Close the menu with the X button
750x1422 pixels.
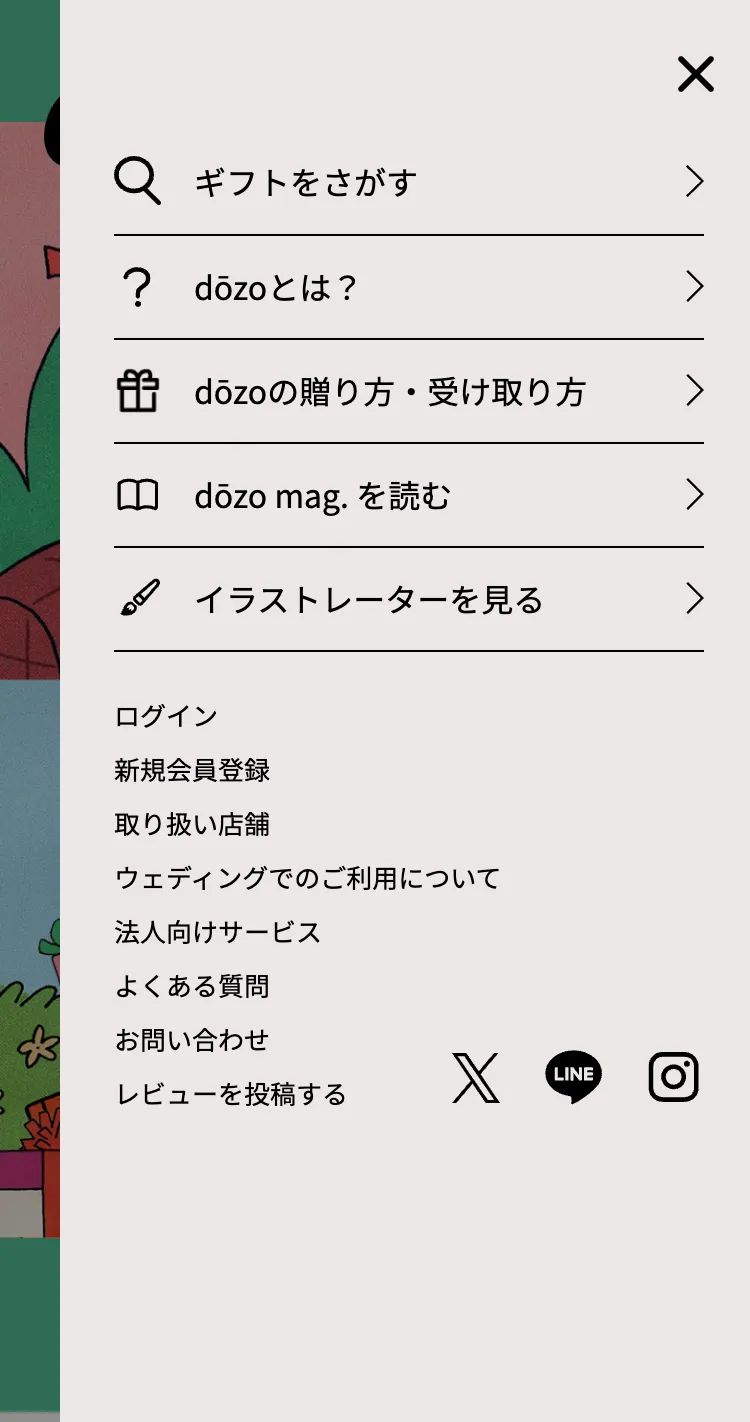(694, 74)
